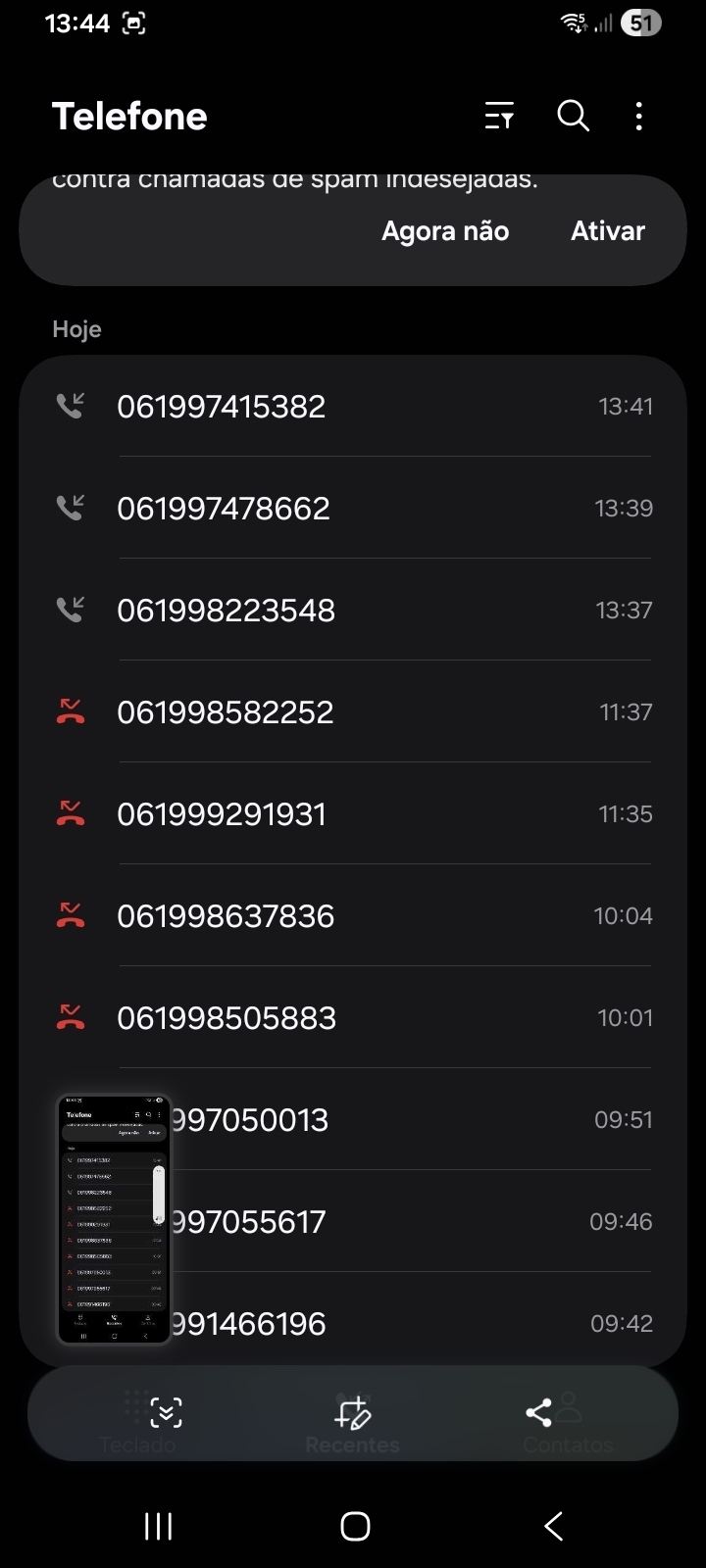Search the call history

pyautogui.click(x=573, y=117)
